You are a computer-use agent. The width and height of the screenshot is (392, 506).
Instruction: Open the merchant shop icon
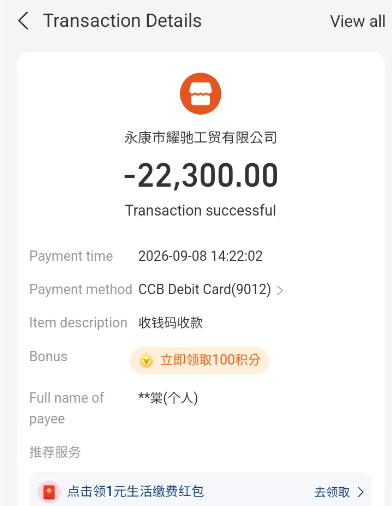pyautogui.click(x=200, y=94)
